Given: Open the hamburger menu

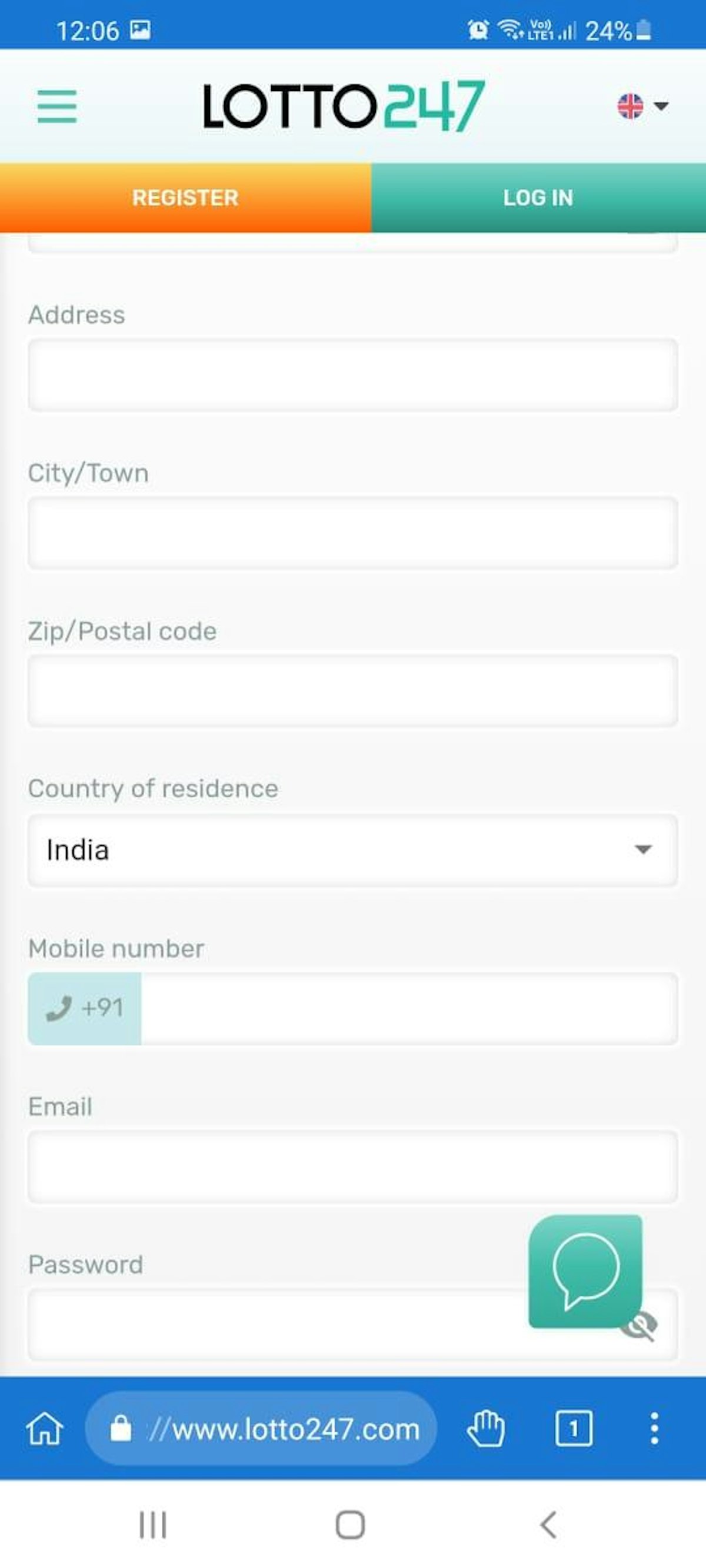Looking at the screenshot, I should 56,106.
